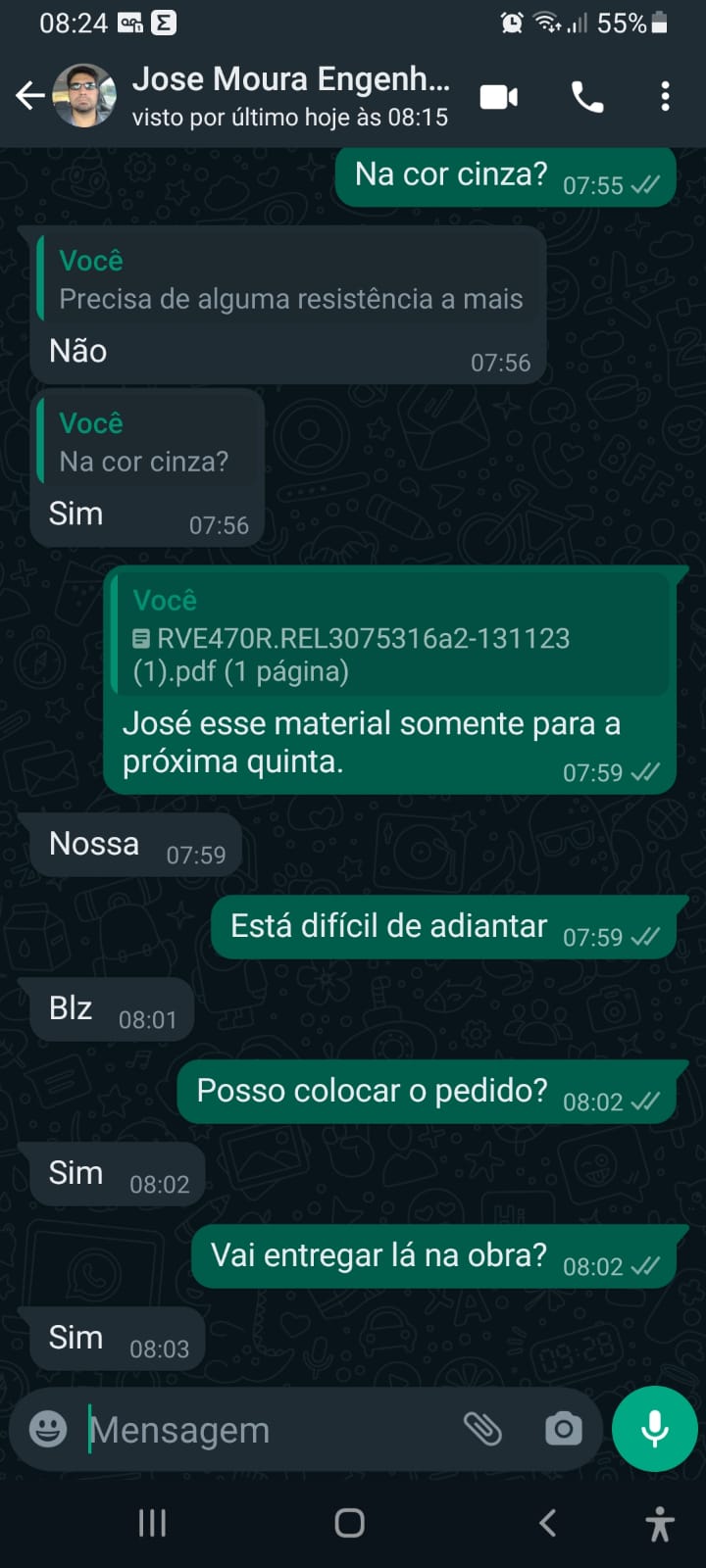The image size is (706, 1568).
Task: Go back to the chat list
Action: coord(30,96)
